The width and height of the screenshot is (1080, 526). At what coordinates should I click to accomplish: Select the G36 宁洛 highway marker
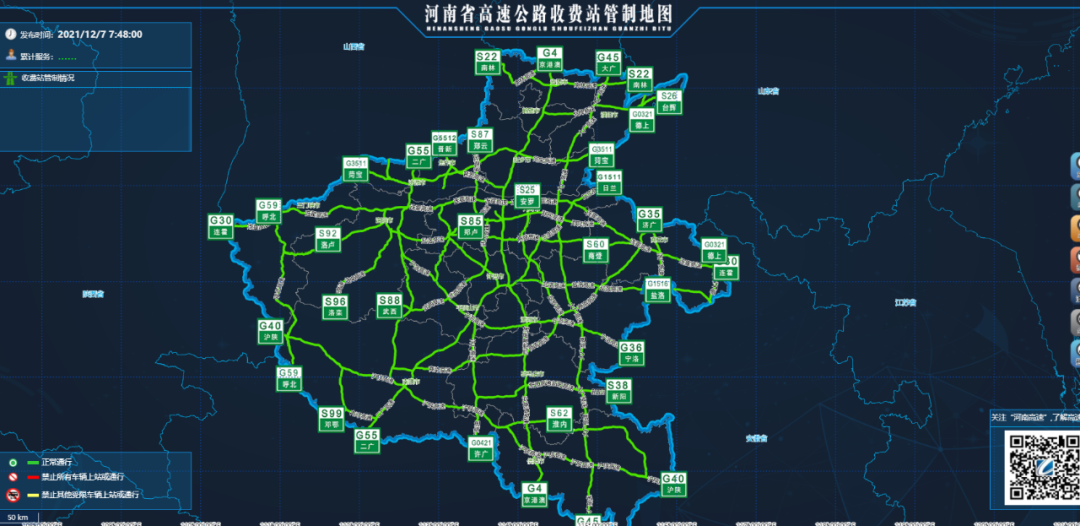tap(631, 353)
